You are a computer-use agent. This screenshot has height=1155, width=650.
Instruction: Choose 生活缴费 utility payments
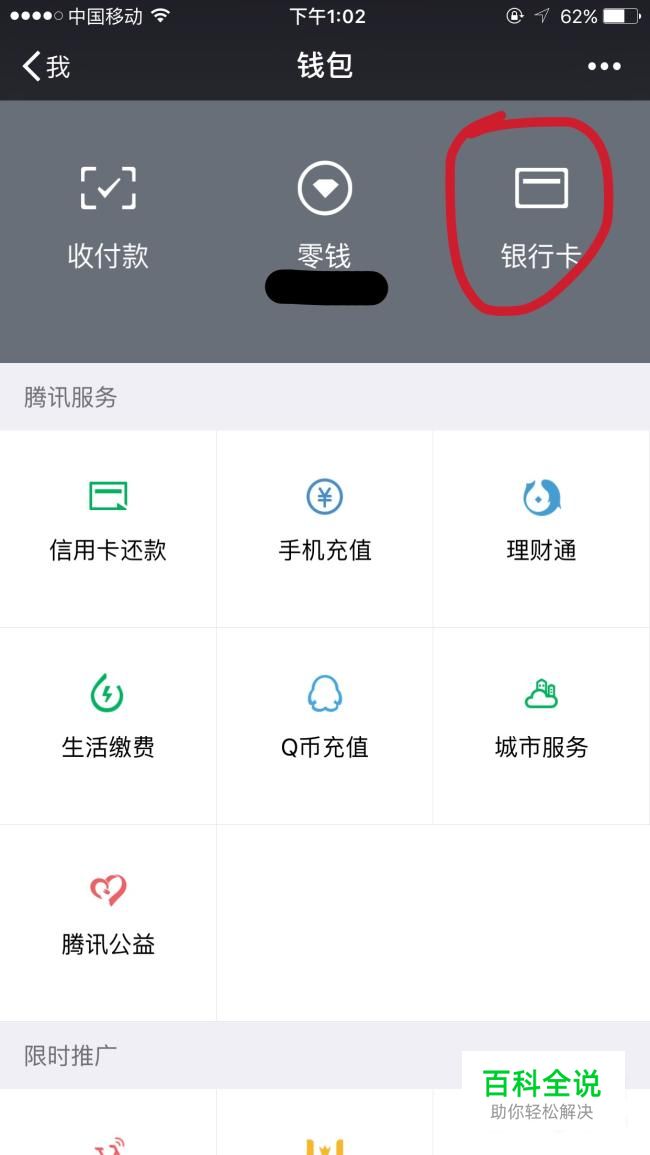click(x=108, y=726)
